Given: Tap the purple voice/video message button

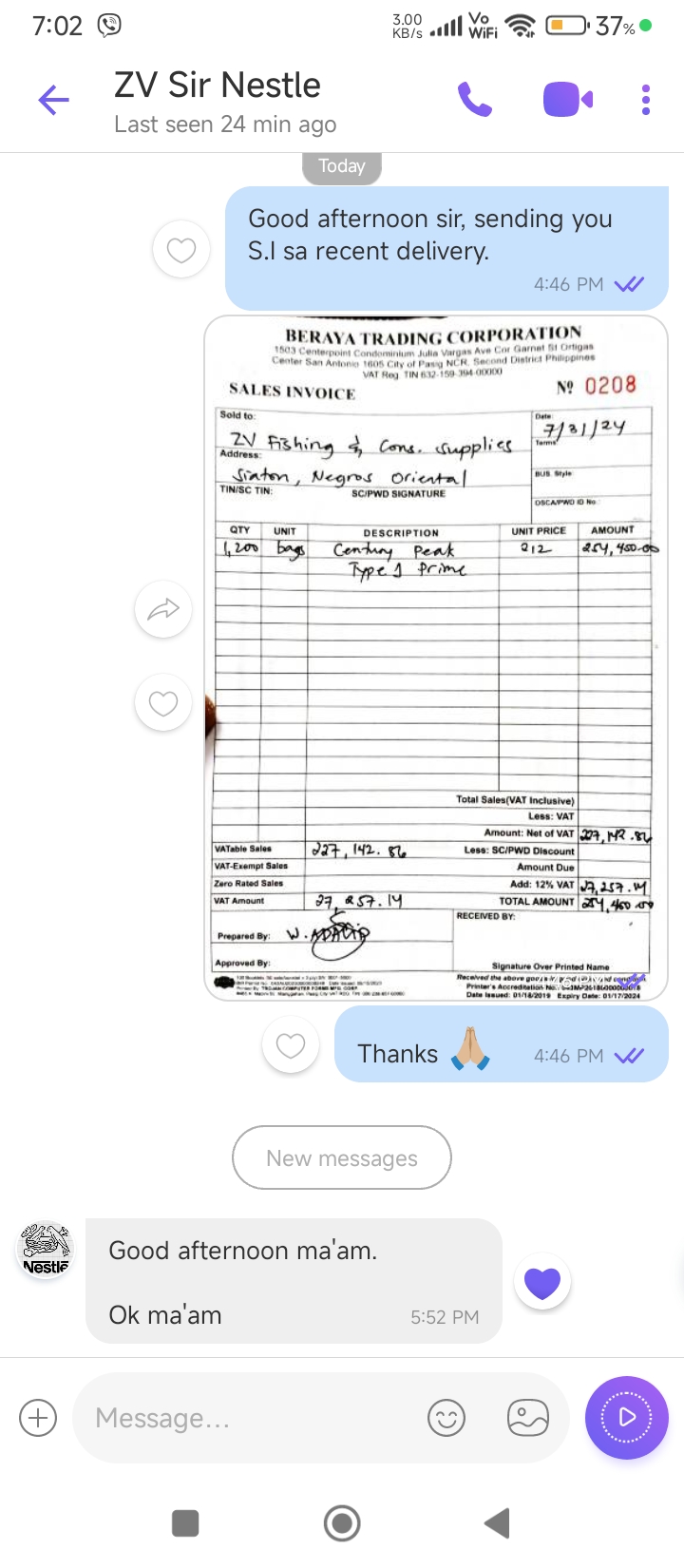Looking at the screenshot, I should click(627, 1417).
